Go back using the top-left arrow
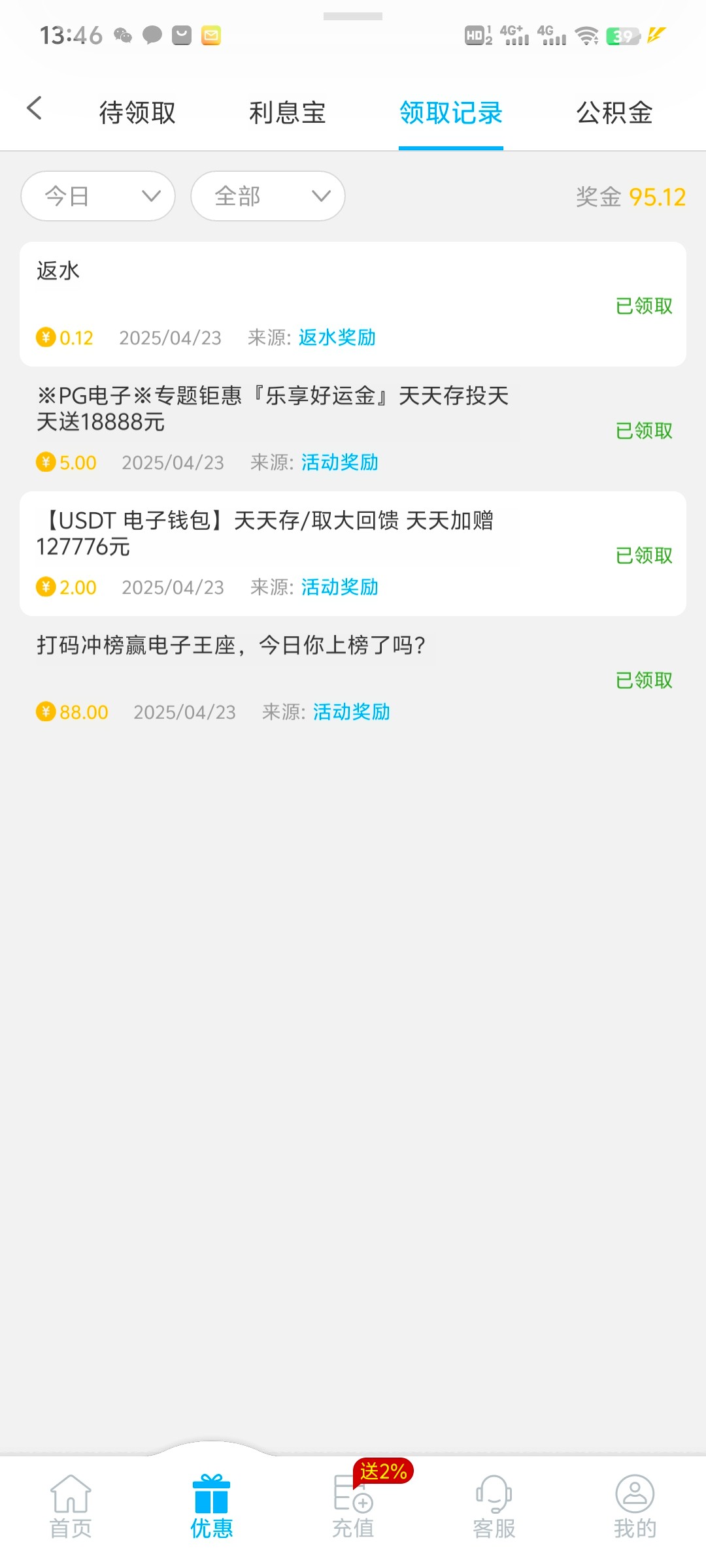 pos(35,108)
